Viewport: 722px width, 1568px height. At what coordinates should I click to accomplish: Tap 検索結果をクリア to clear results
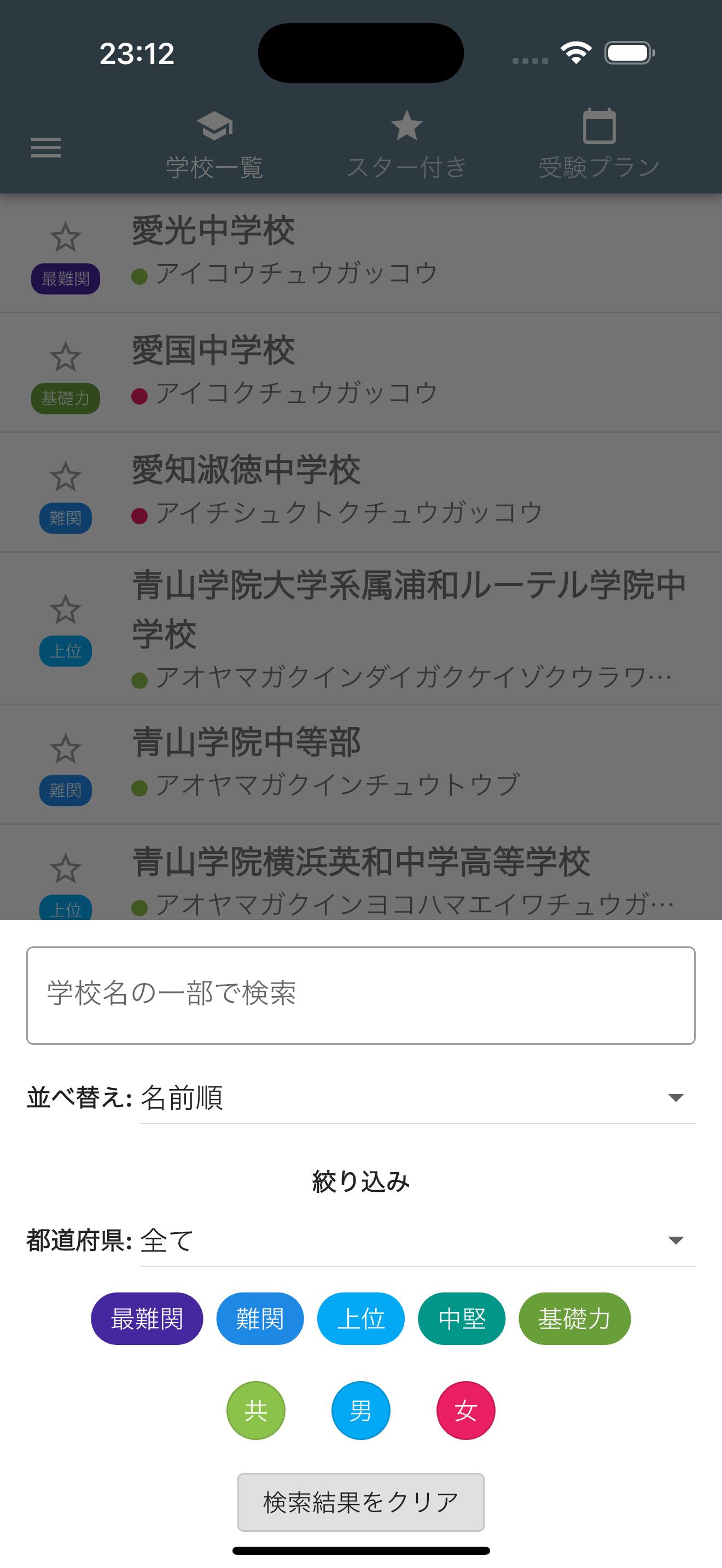pos(360,1502)
